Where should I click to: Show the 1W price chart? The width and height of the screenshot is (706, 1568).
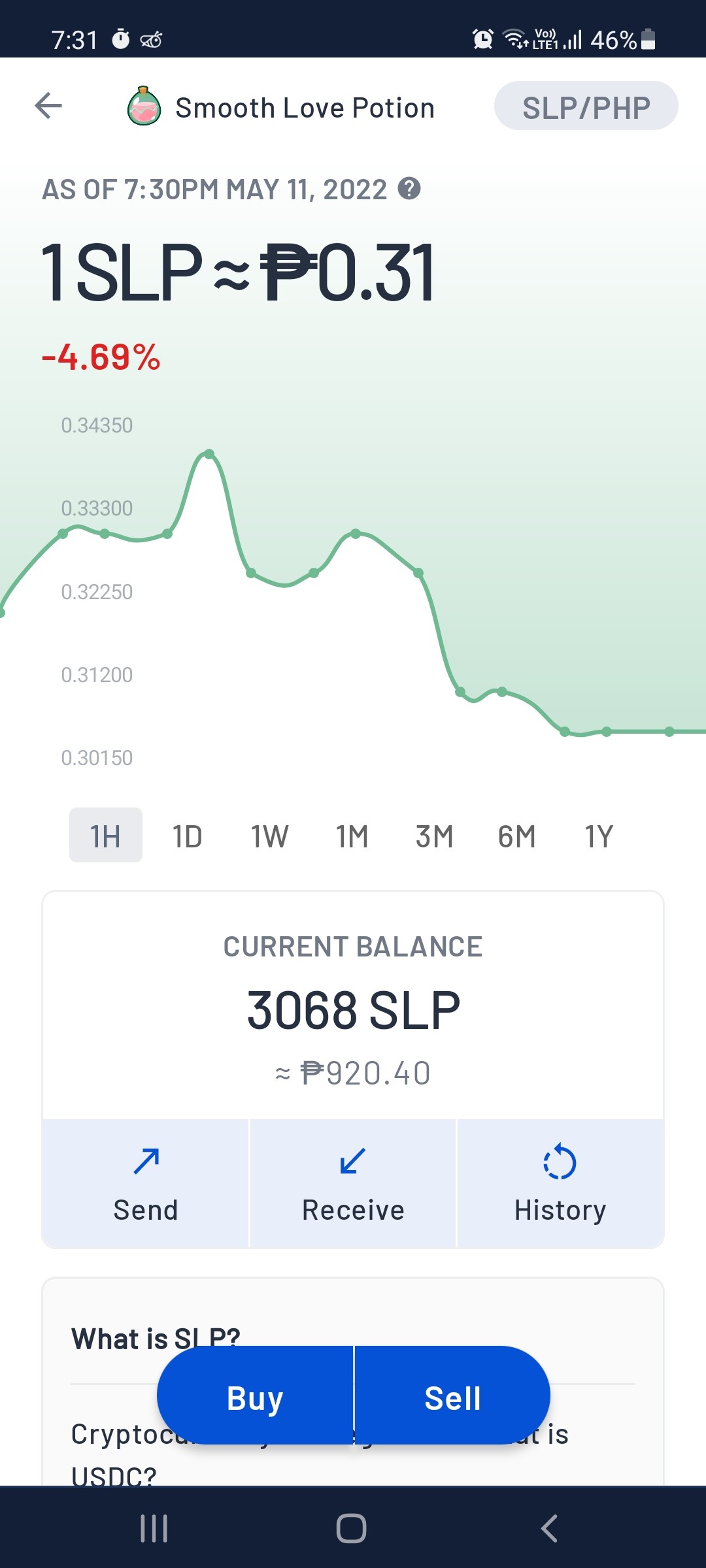(x=270, y=836)
